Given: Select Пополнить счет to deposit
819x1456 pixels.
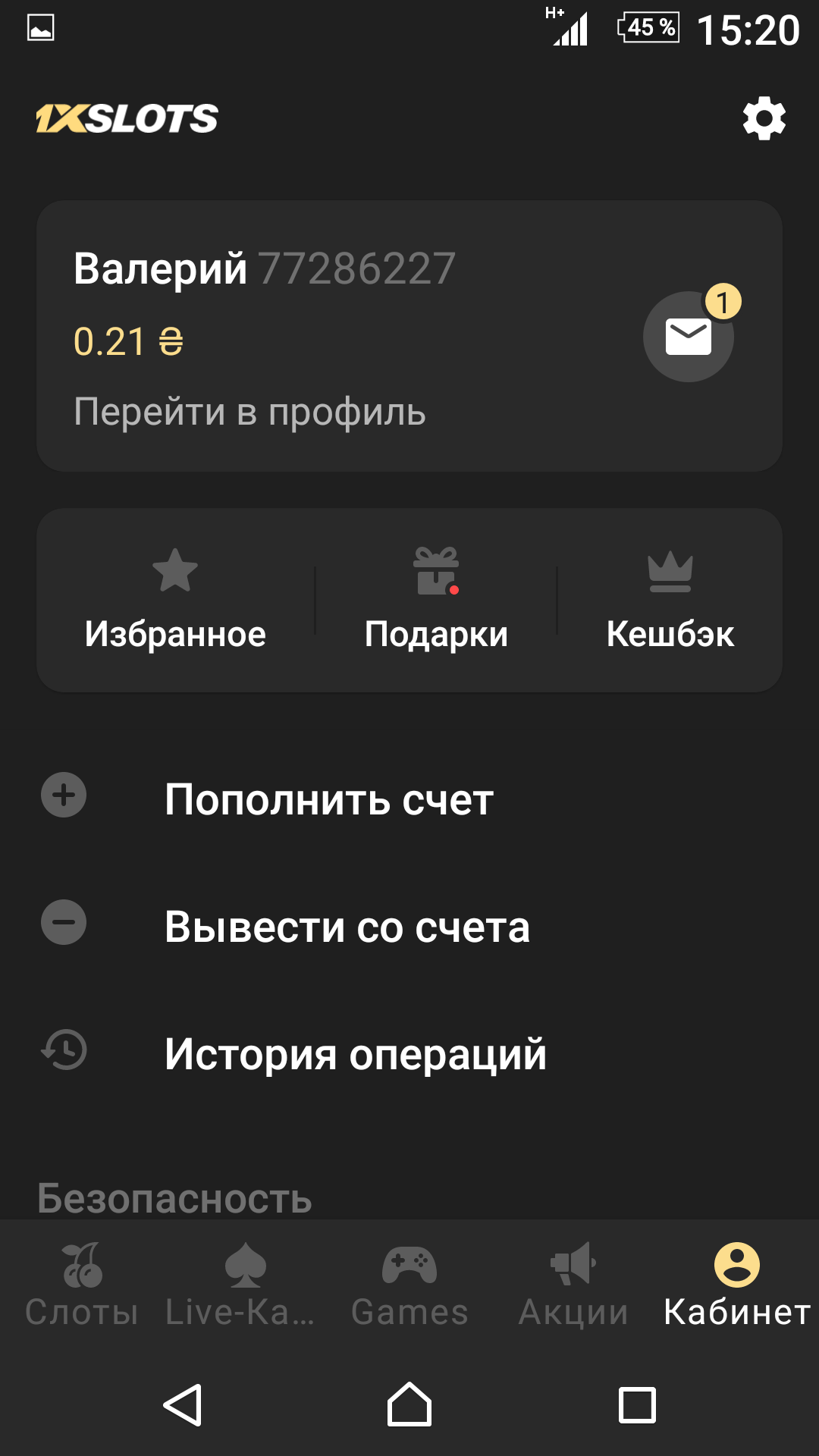Looking at the screenshot, I should pyautogui.click(x=409, y=799).
